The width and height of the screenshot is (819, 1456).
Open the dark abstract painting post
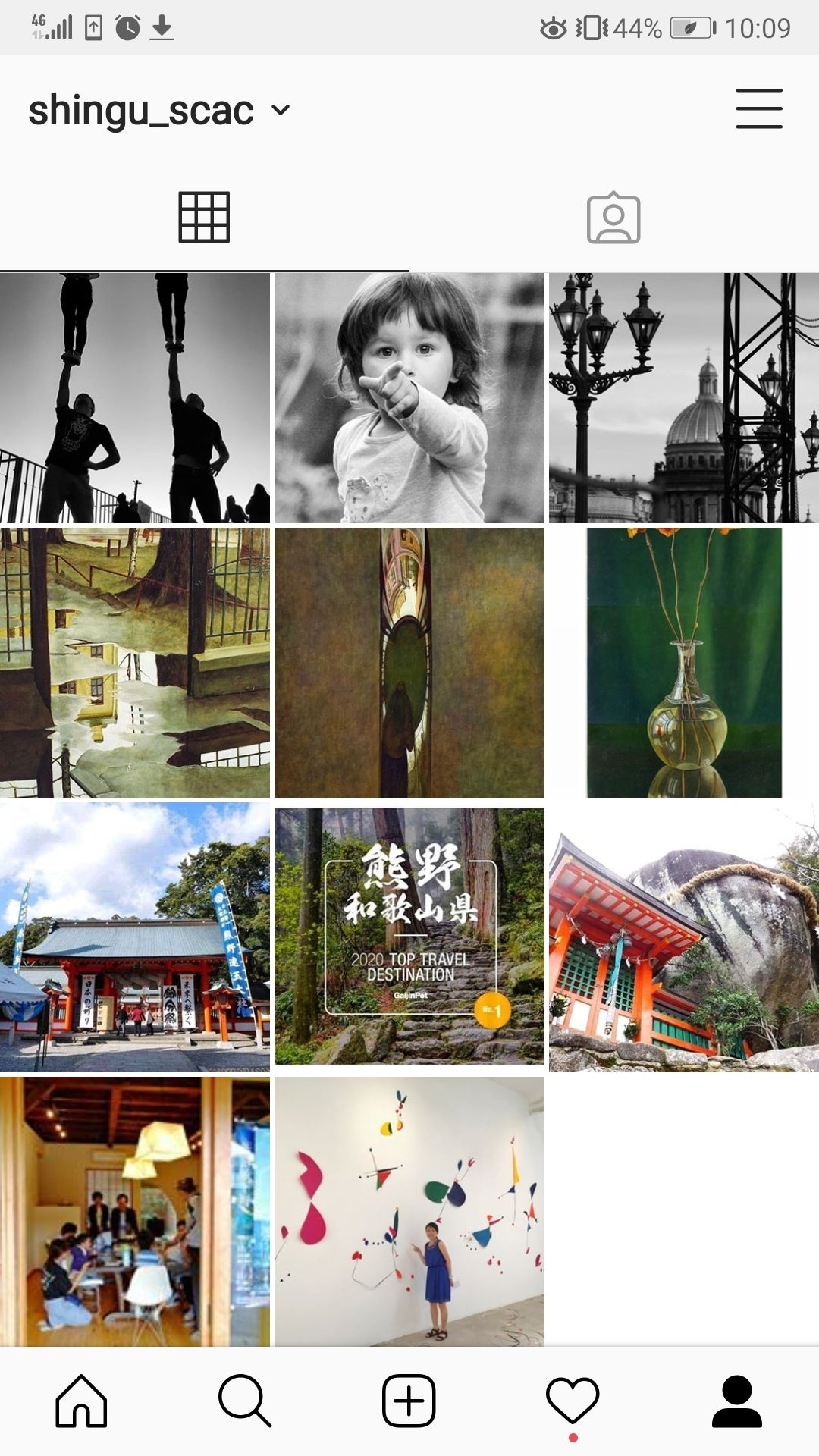(409, 663)
